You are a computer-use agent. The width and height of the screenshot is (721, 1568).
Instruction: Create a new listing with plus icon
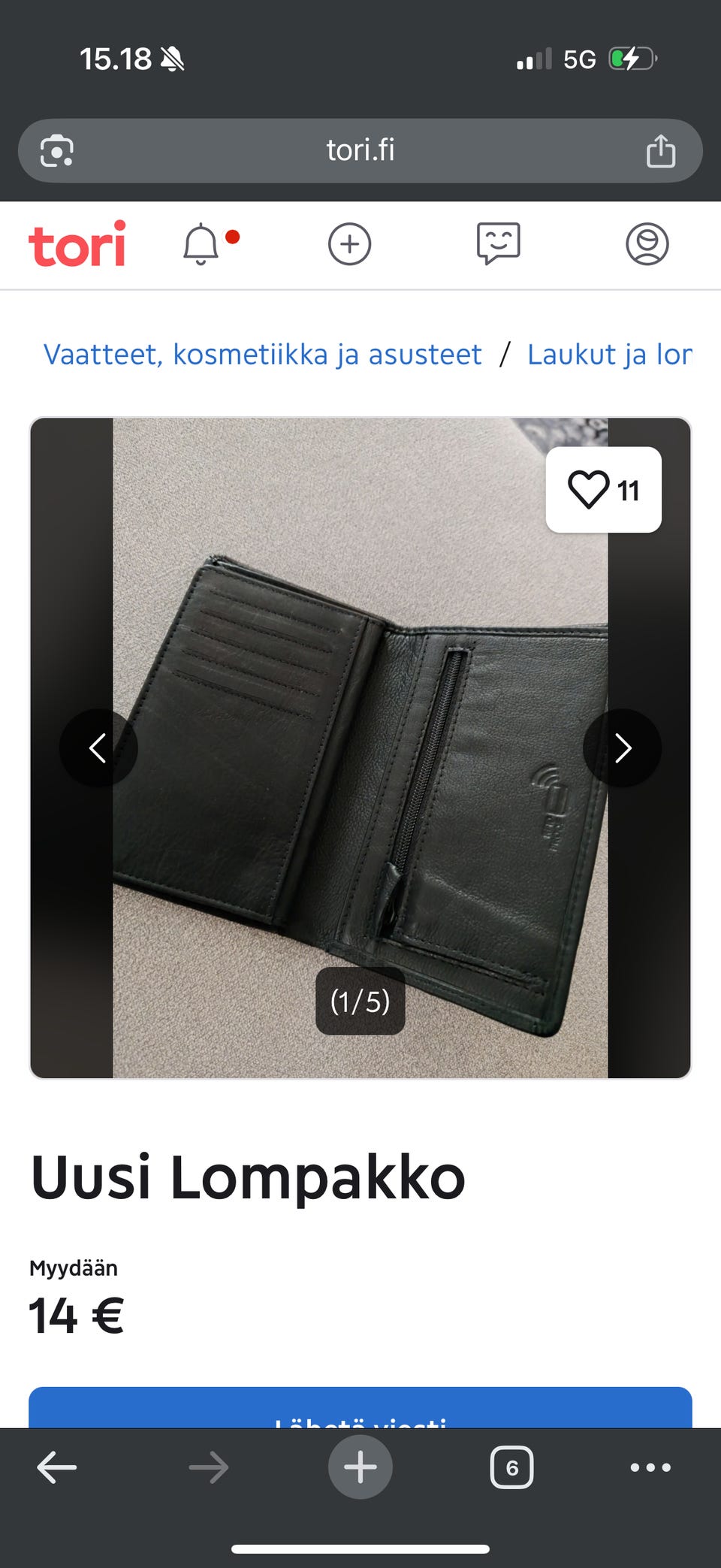click(x=350, y=244)
